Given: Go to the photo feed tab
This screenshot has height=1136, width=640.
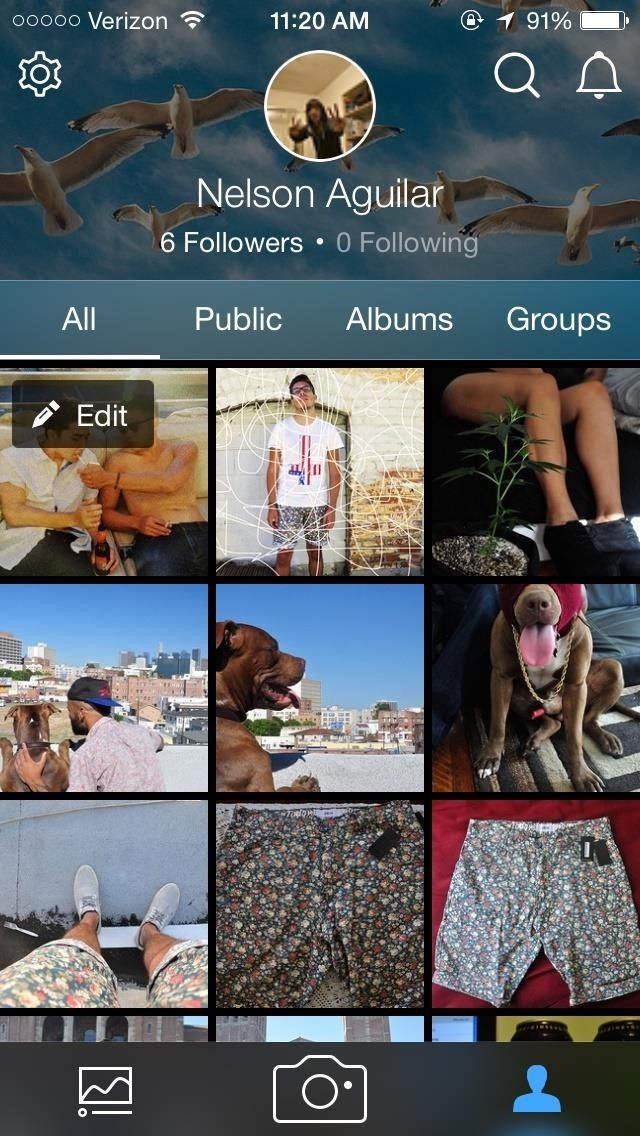Looking at the screenshot, I should (105, 1089).
